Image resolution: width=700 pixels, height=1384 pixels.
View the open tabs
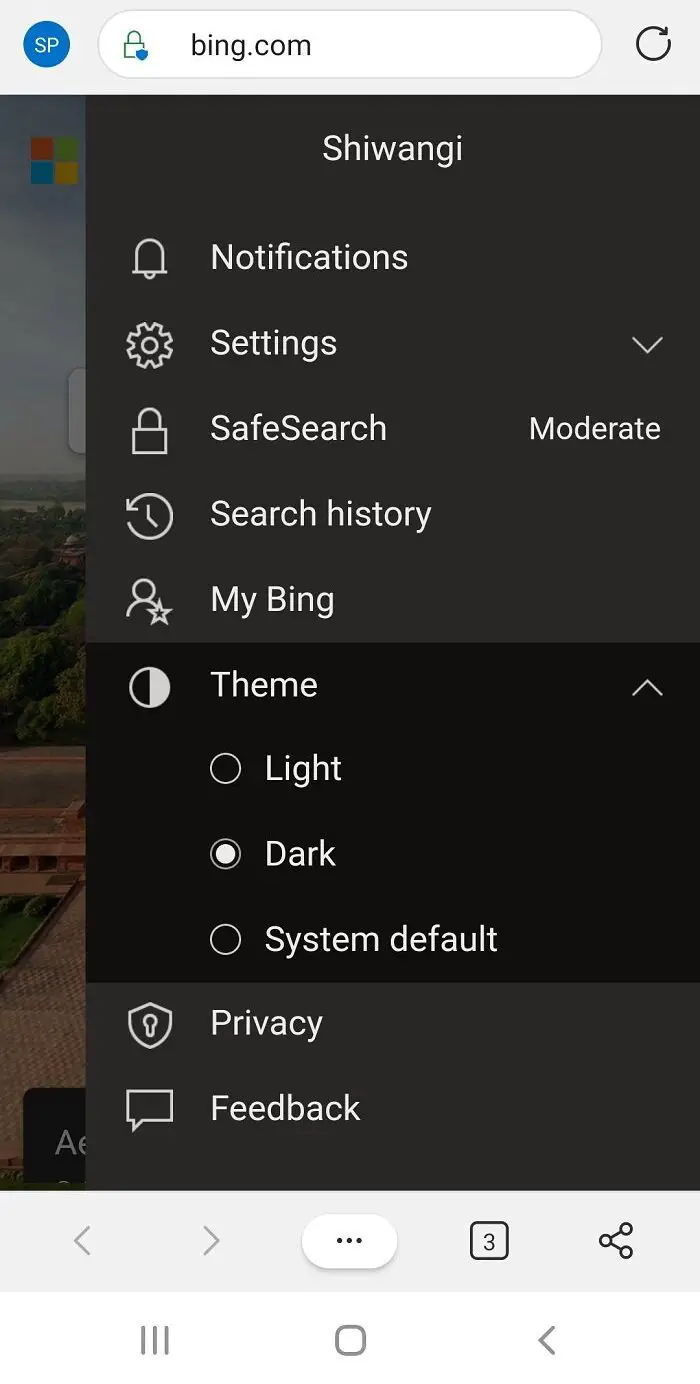click(488, 1242)
